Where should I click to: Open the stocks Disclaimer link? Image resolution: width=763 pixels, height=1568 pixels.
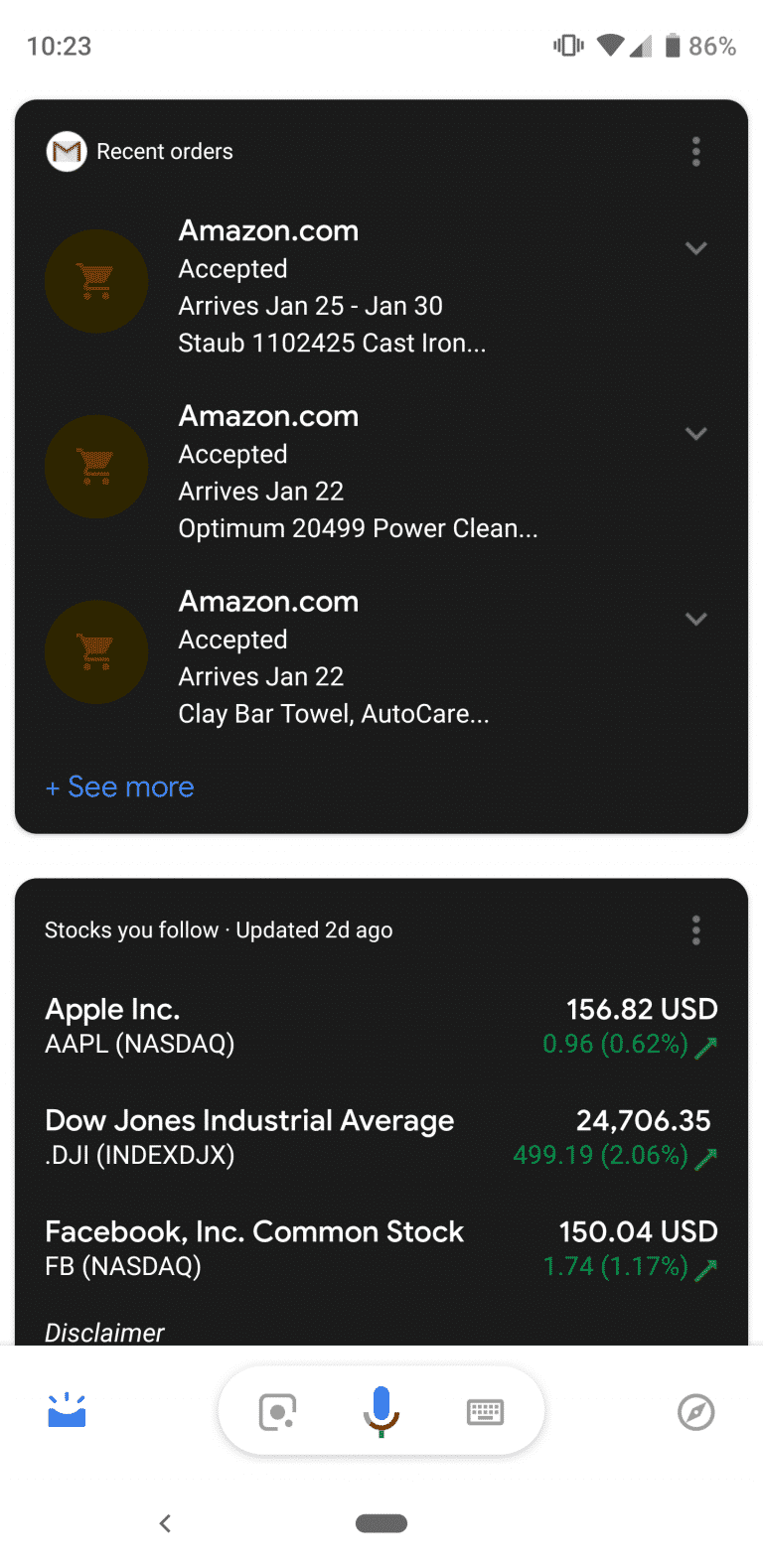point(104,1333)
